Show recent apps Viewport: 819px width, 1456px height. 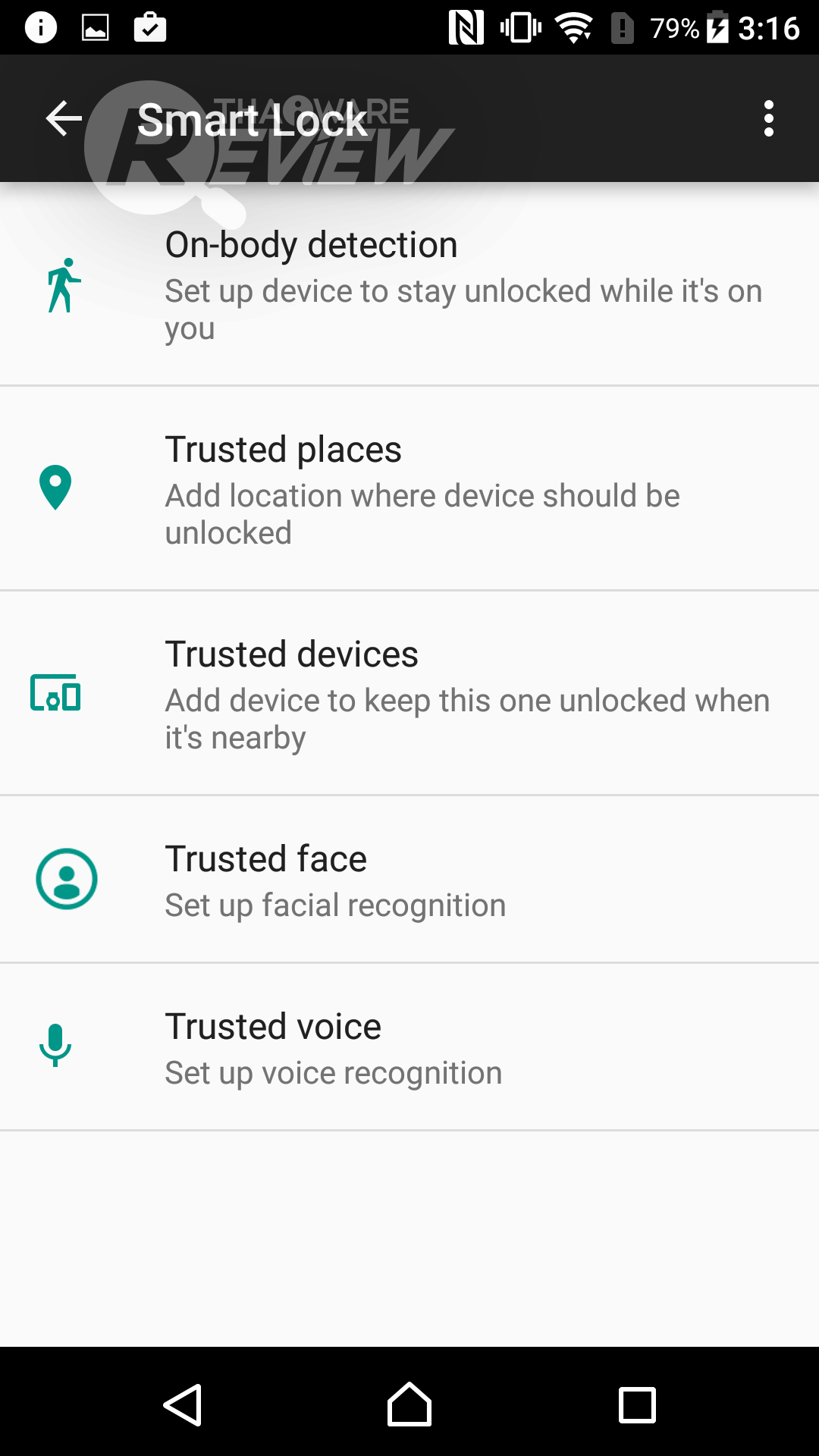click(x=637, y=1404)
